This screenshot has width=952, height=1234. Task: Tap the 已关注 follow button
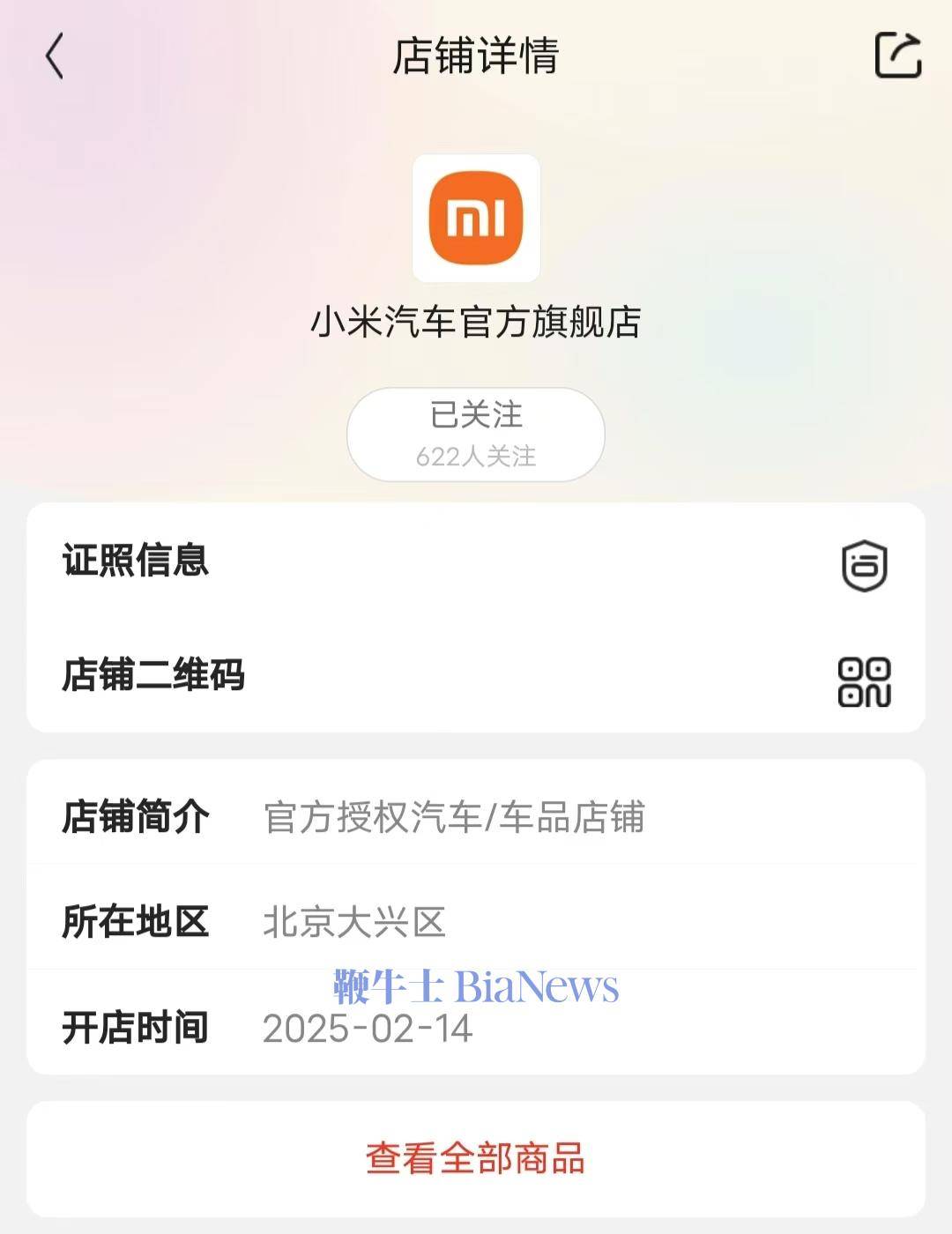[476, 434]
